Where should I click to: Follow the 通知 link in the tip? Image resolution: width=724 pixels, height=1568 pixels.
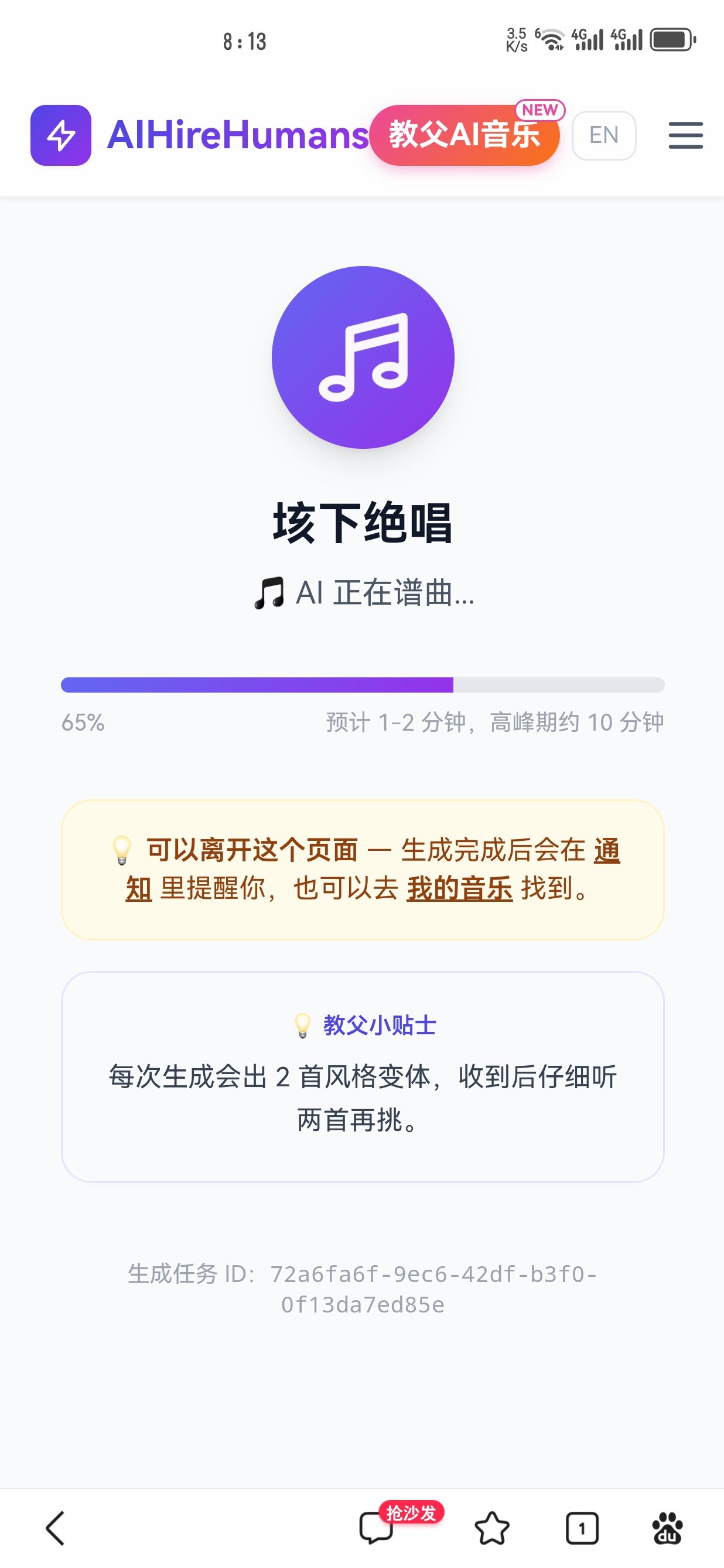pyautogui.click(x=607, y=850)
